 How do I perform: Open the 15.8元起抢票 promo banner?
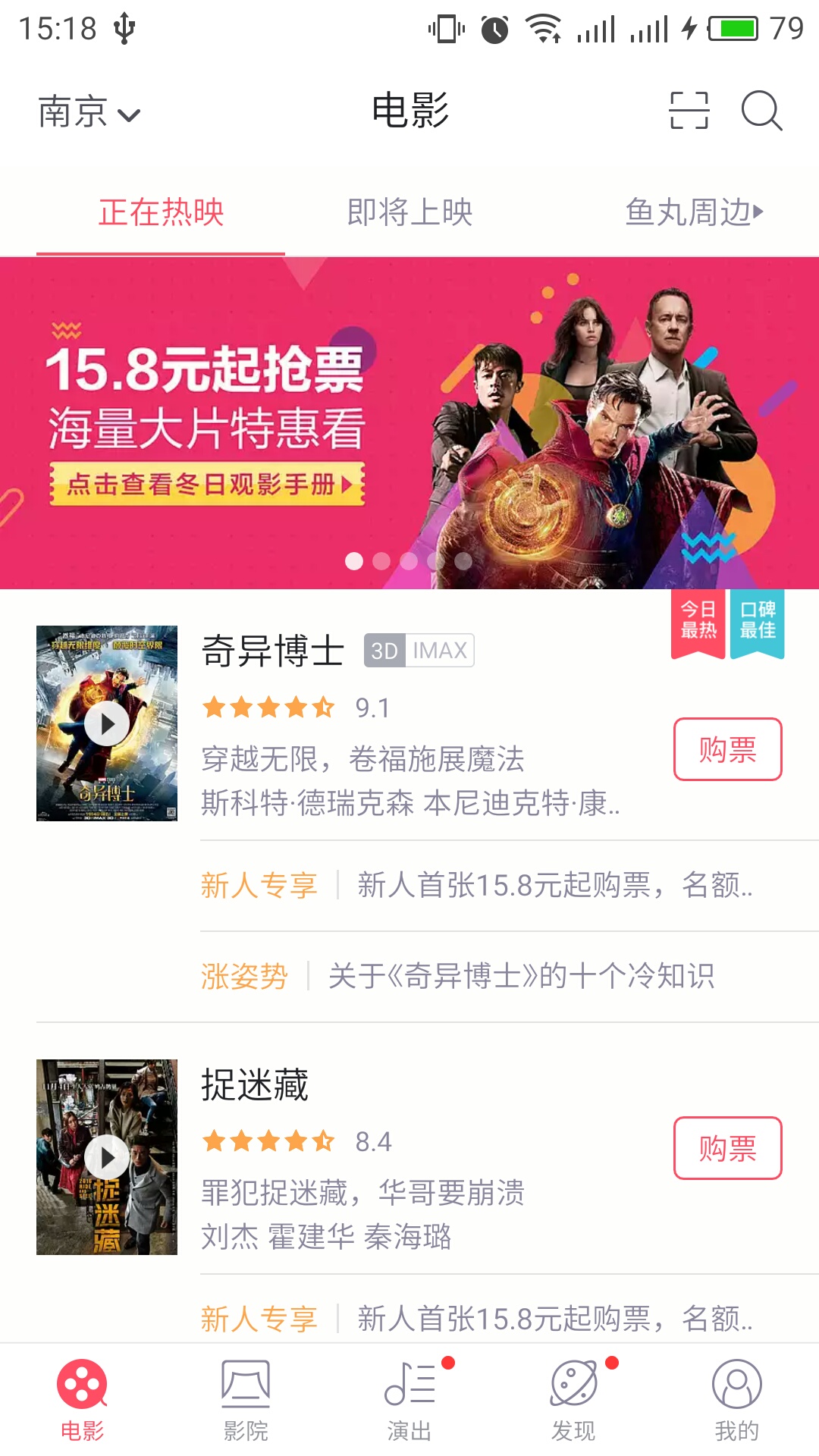pos(409,423)
